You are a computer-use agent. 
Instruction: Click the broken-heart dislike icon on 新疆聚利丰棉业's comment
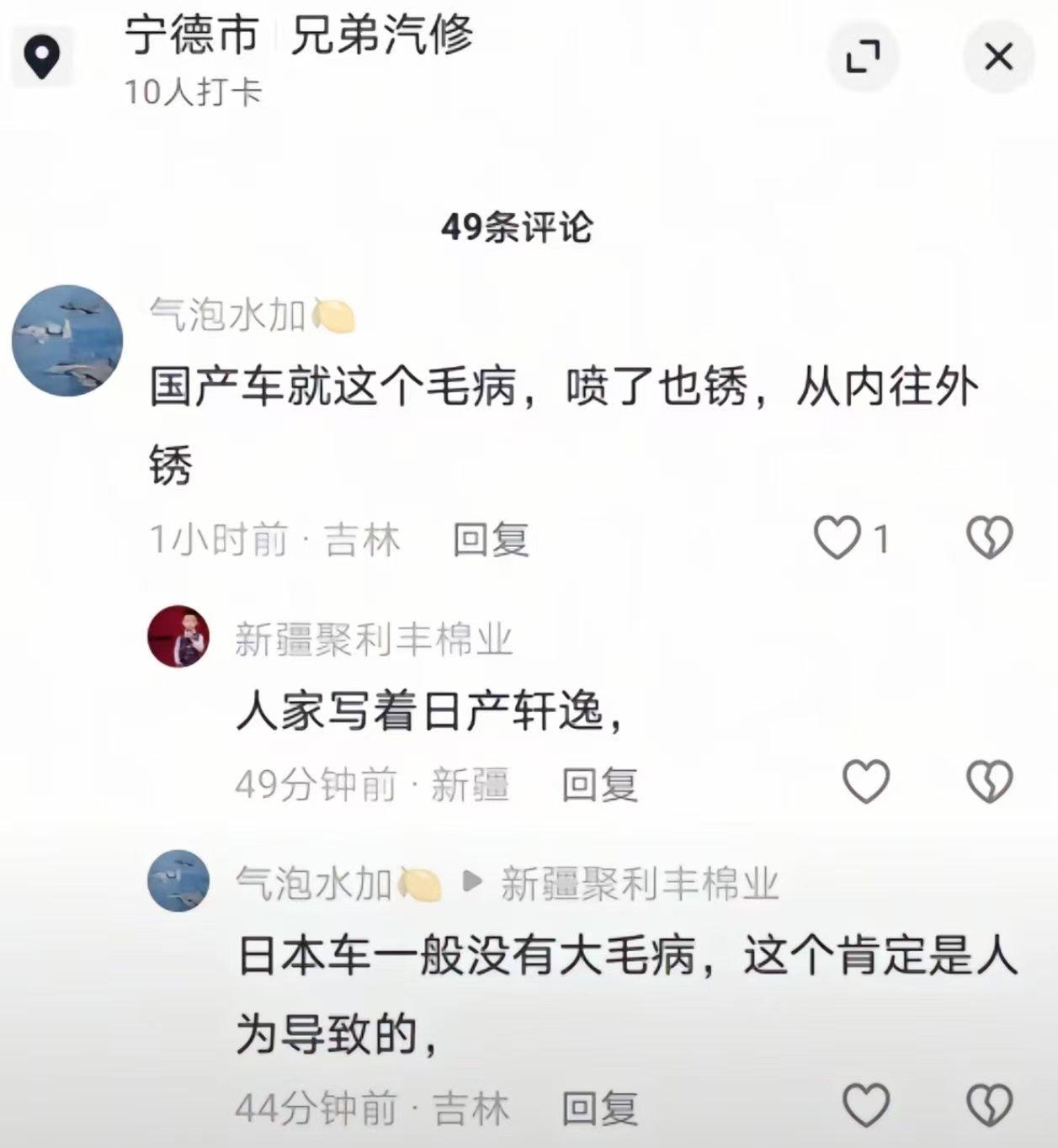click(x=989, y=779)
